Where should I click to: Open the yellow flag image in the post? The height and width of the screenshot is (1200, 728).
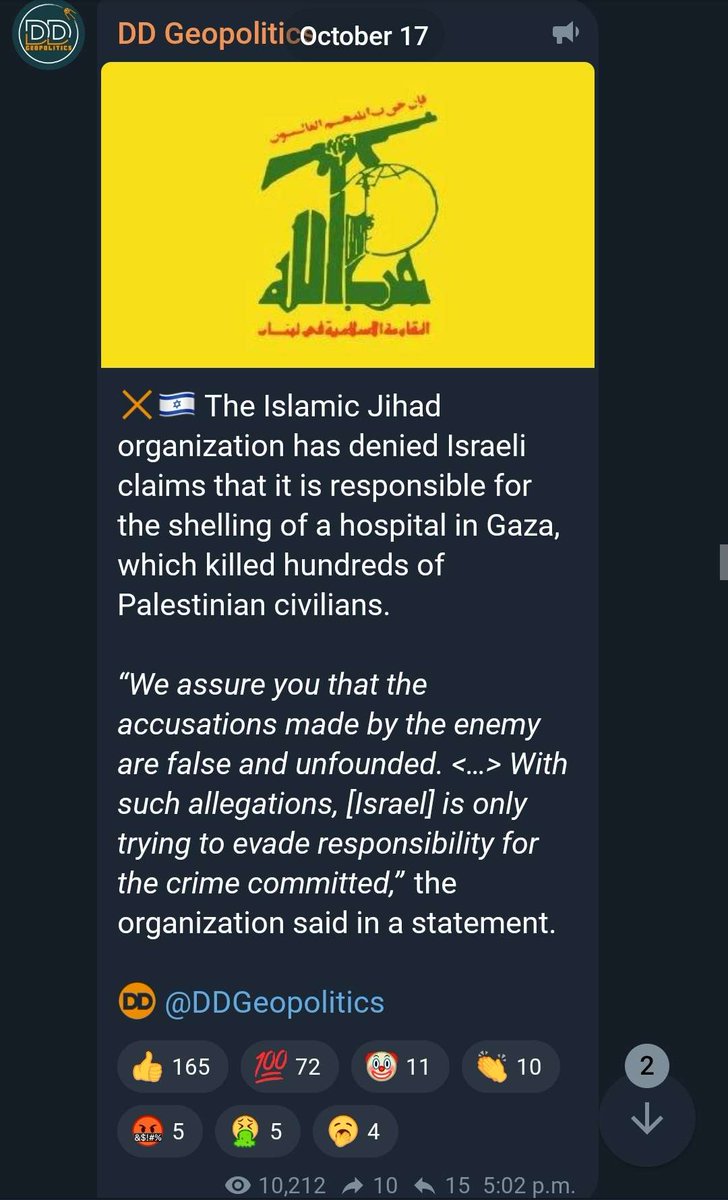tap(348, 215)
